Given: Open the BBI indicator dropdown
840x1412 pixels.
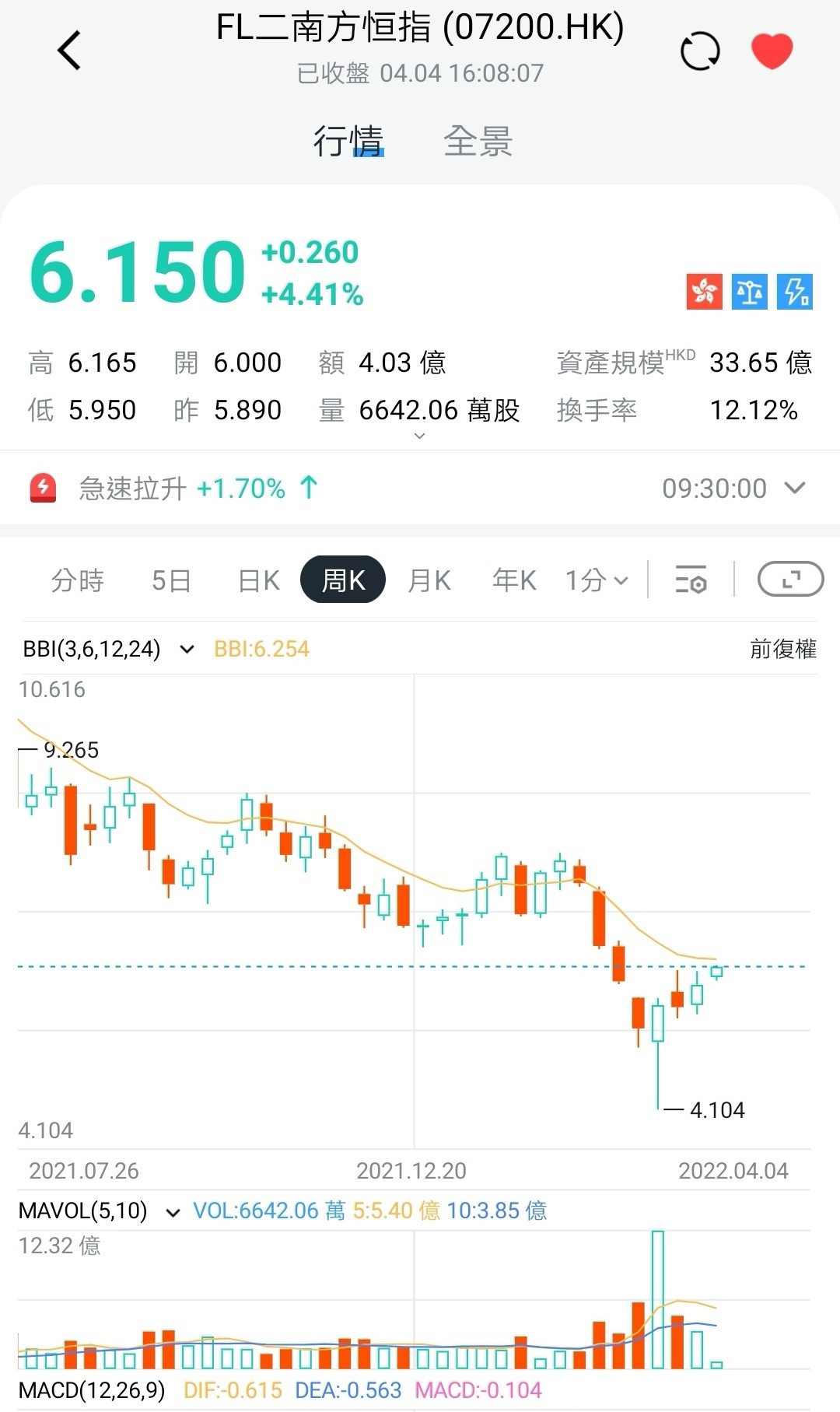Looking at the screenshot, I should (x=186, y=648).
